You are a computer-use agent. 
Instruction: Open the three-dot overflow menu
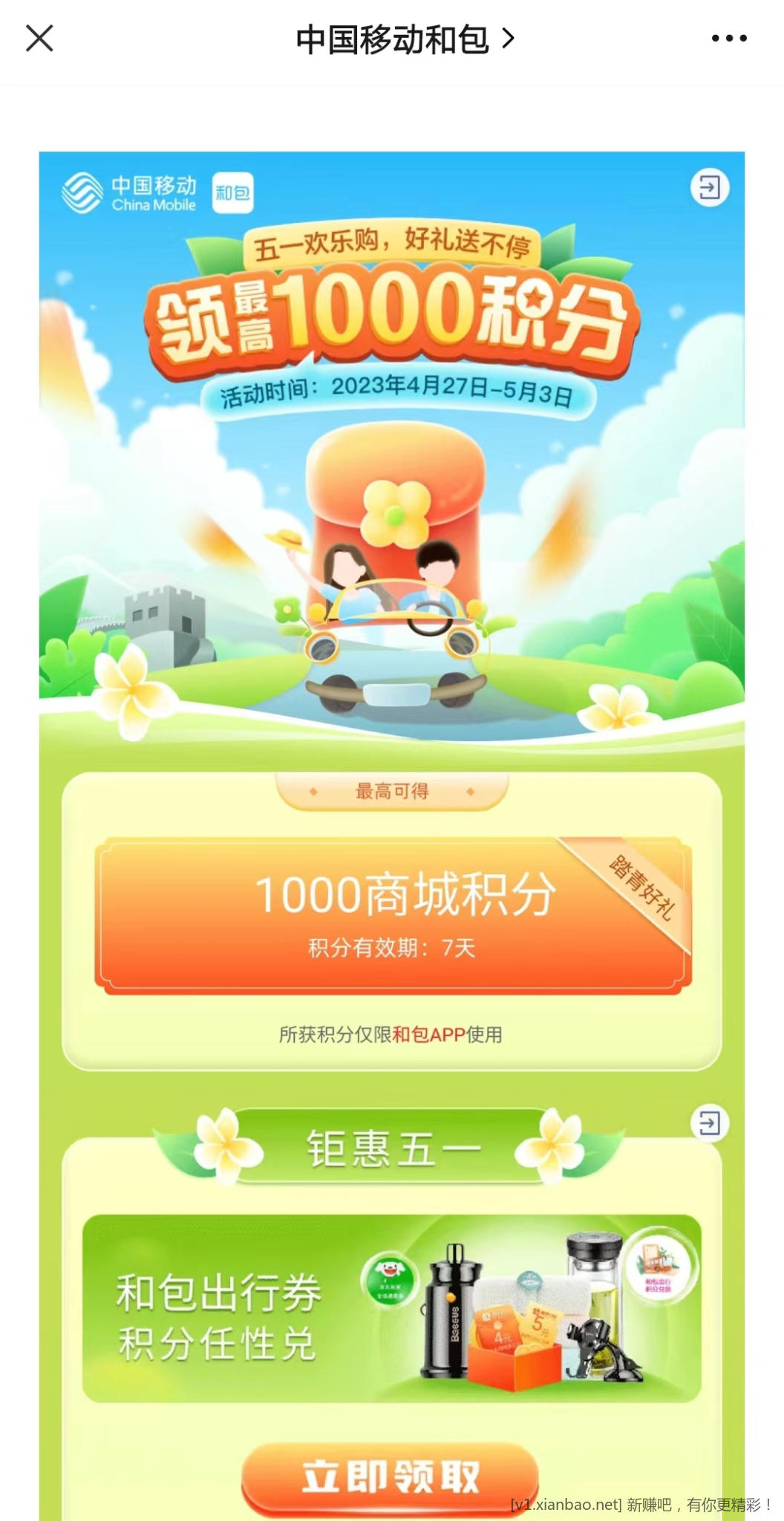tap(728, 38)
